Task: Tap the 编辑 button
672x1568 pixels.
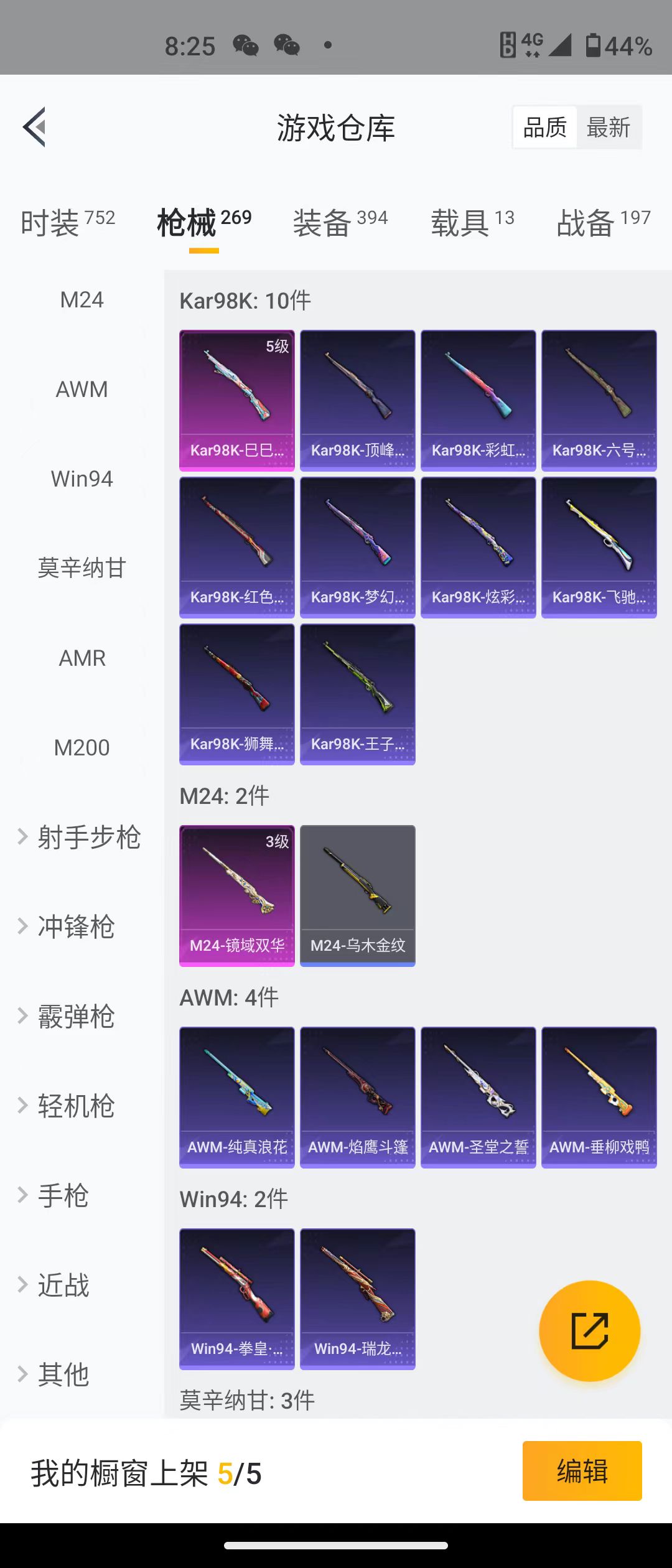Action: coord(582,1471)
